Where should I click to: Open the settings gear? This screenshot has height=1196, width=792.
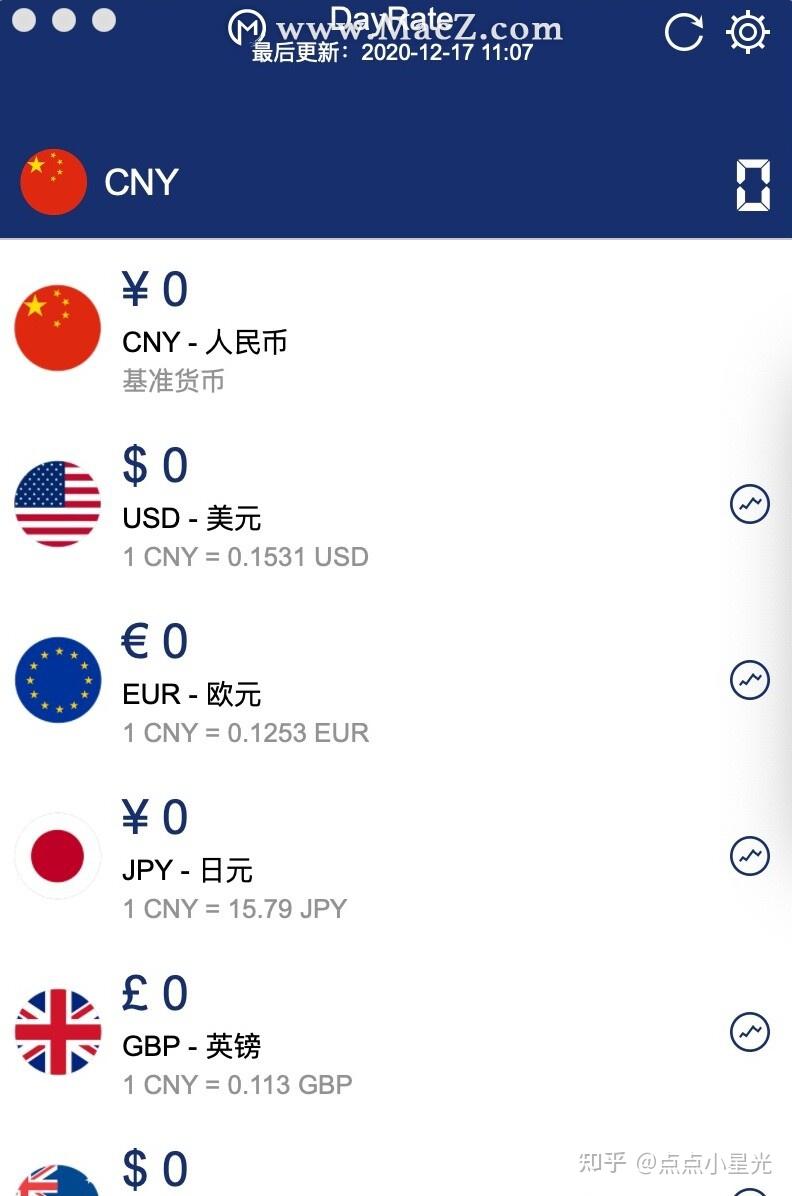point(747,32)
